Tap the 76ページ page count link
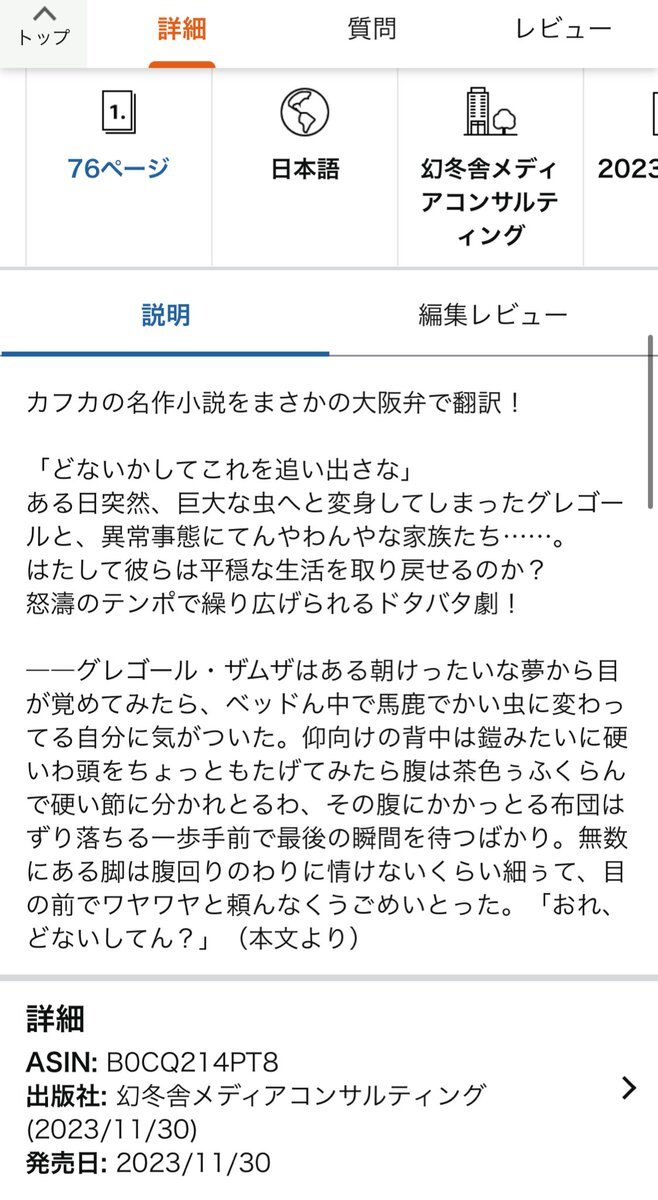This screenshot has height=1200, width=658. tap(119, 169)
